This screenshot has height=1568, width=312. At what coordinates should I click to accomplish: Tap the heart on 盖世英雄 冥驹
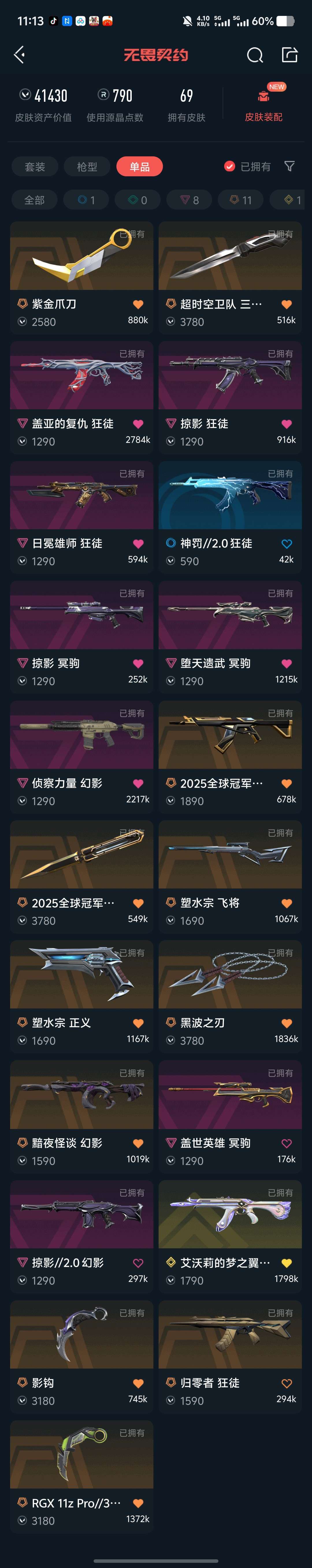pos(287,1144)
